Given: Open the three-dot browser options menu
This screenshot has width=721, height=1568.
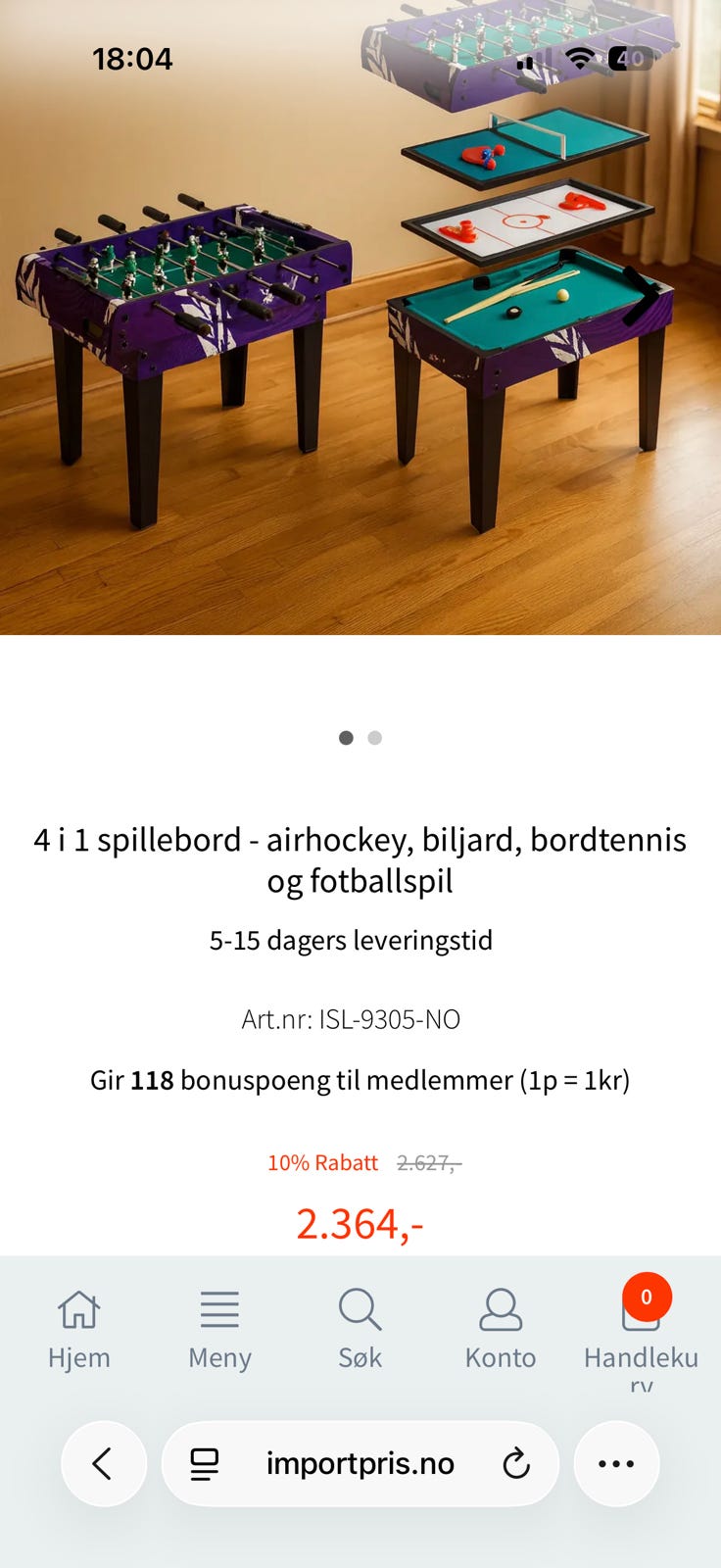Looking at the screenshot, I should pos(616,1463).
